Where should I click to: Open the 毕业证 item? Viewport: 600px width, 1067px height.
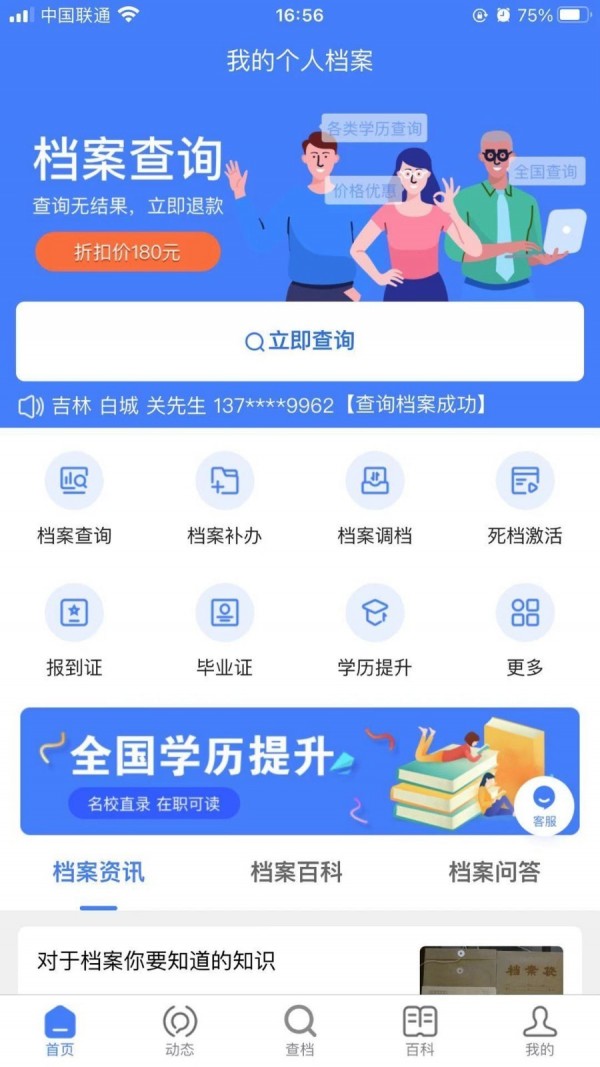[x=224, y=630]
